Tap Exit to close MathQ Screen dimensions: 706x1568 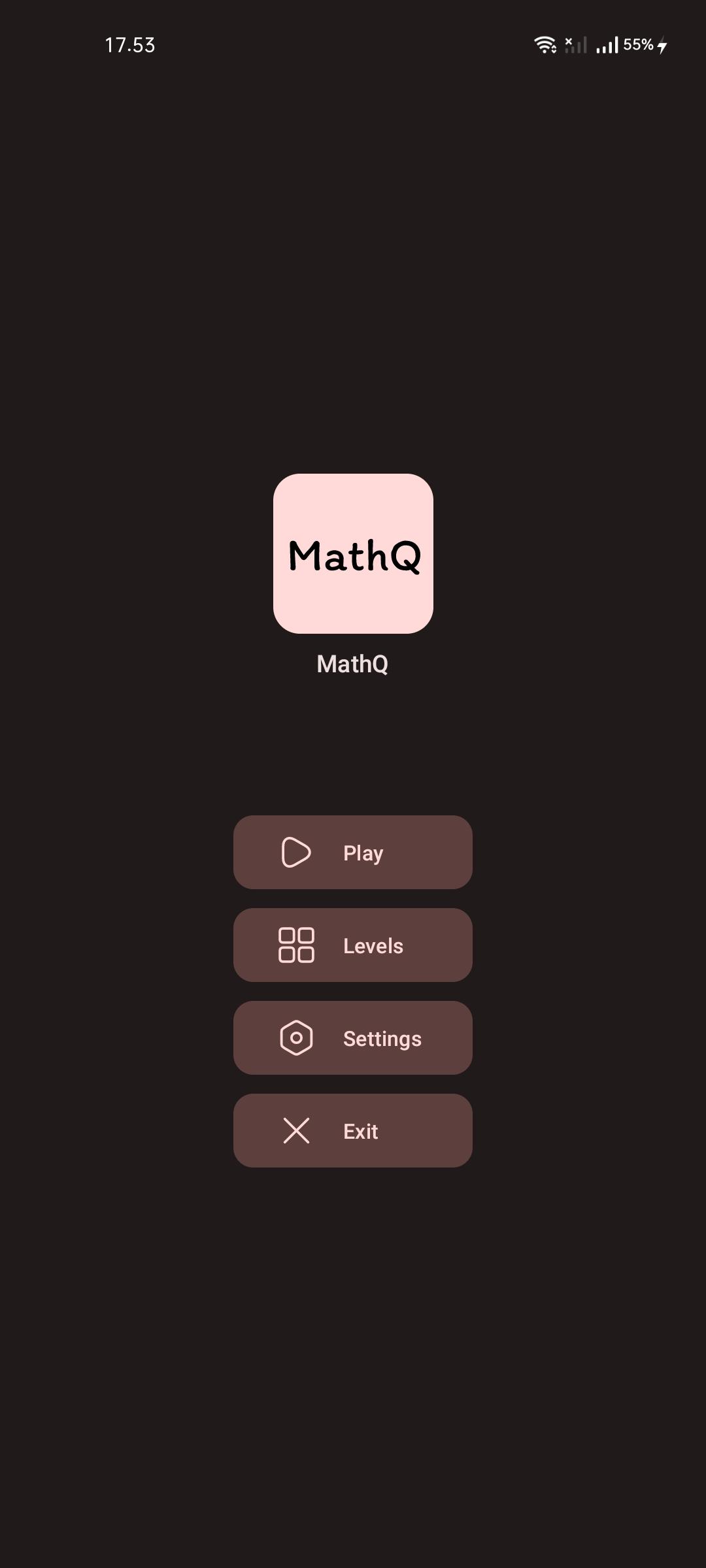(352, 1130)
